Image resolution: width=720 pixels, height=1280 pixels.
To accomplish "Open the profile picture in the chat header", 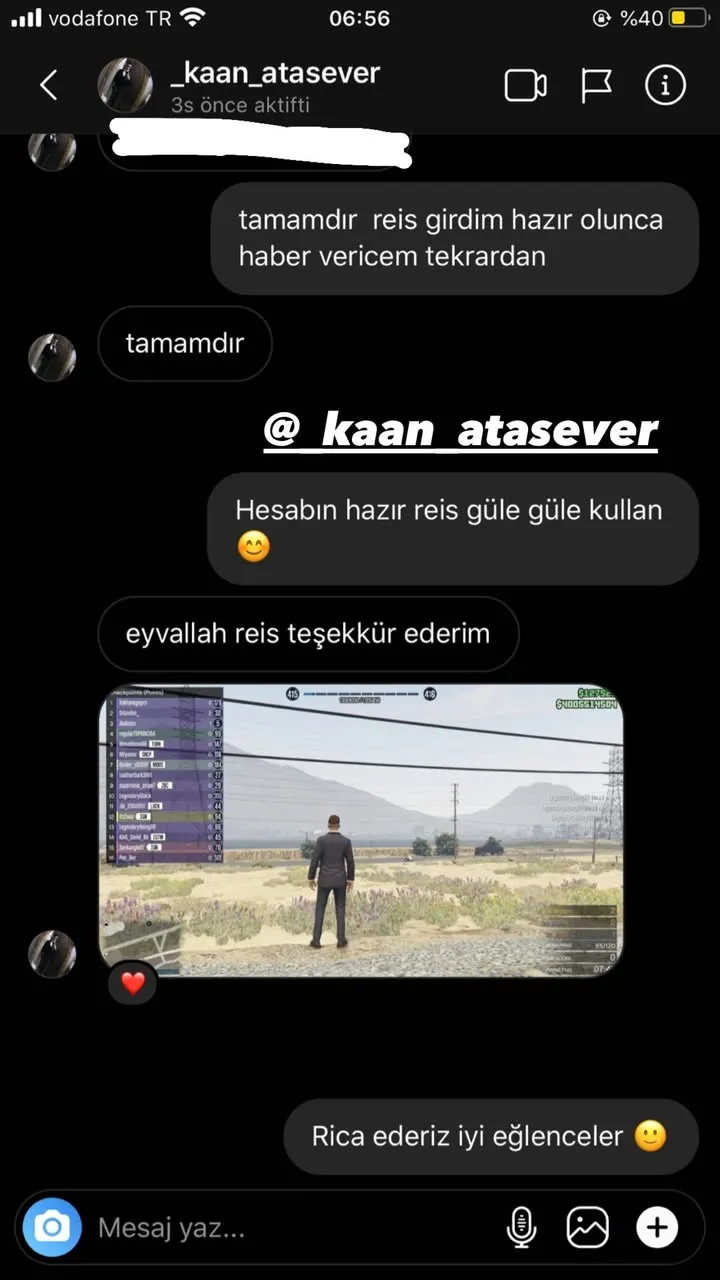I will (x=125, y=84).
